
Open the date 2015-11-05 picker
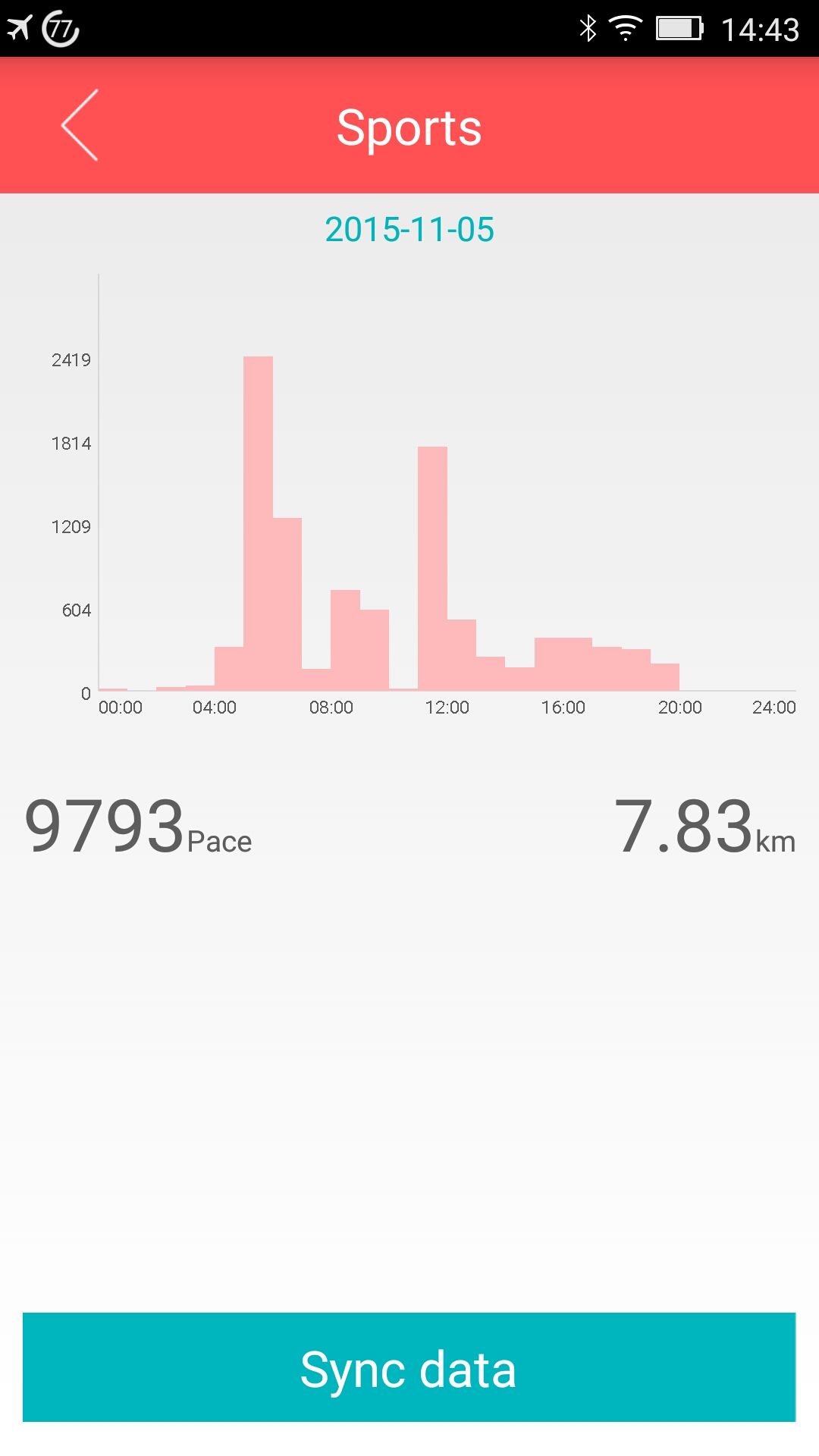click(x=409, y=229)
